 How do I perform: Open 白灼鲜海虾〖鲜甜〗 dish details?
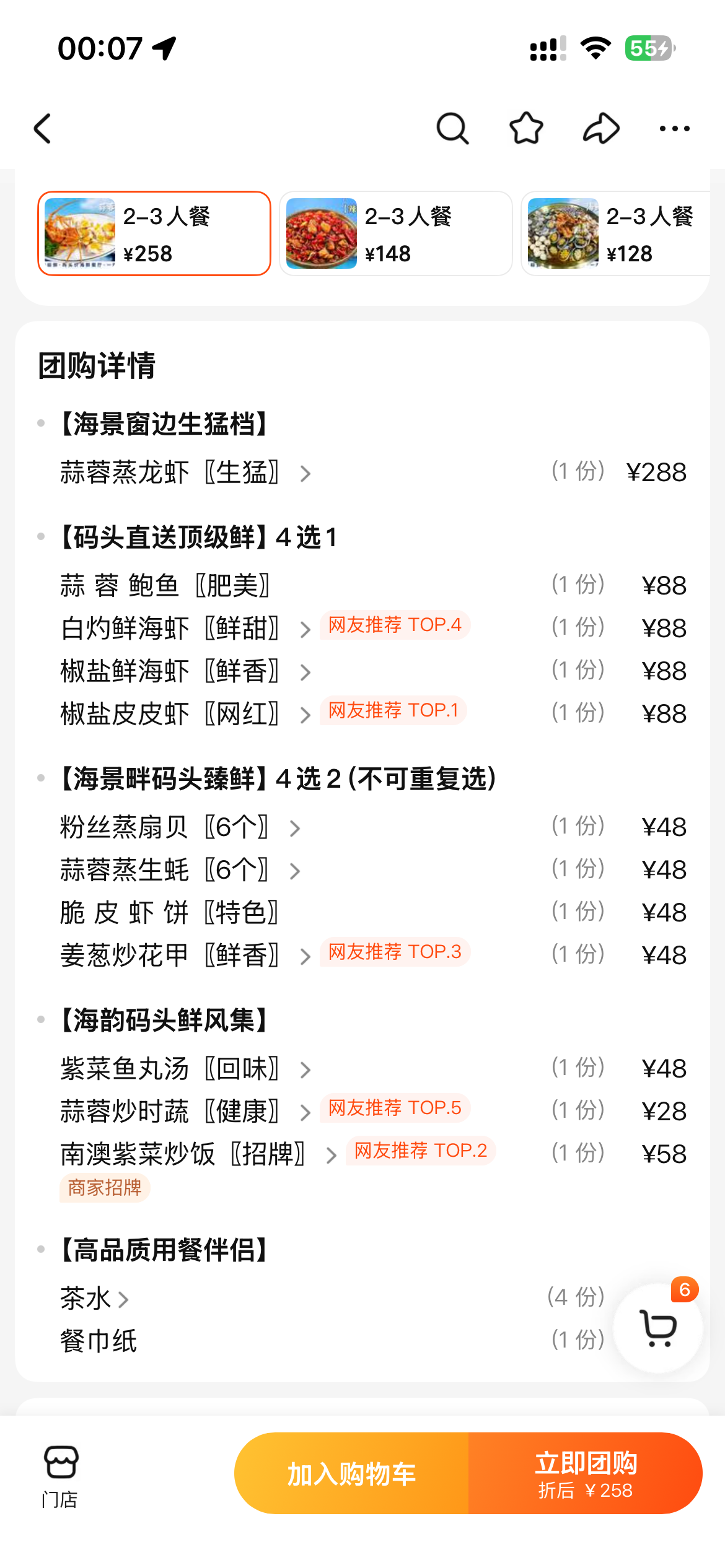click(x=185, y=629)
